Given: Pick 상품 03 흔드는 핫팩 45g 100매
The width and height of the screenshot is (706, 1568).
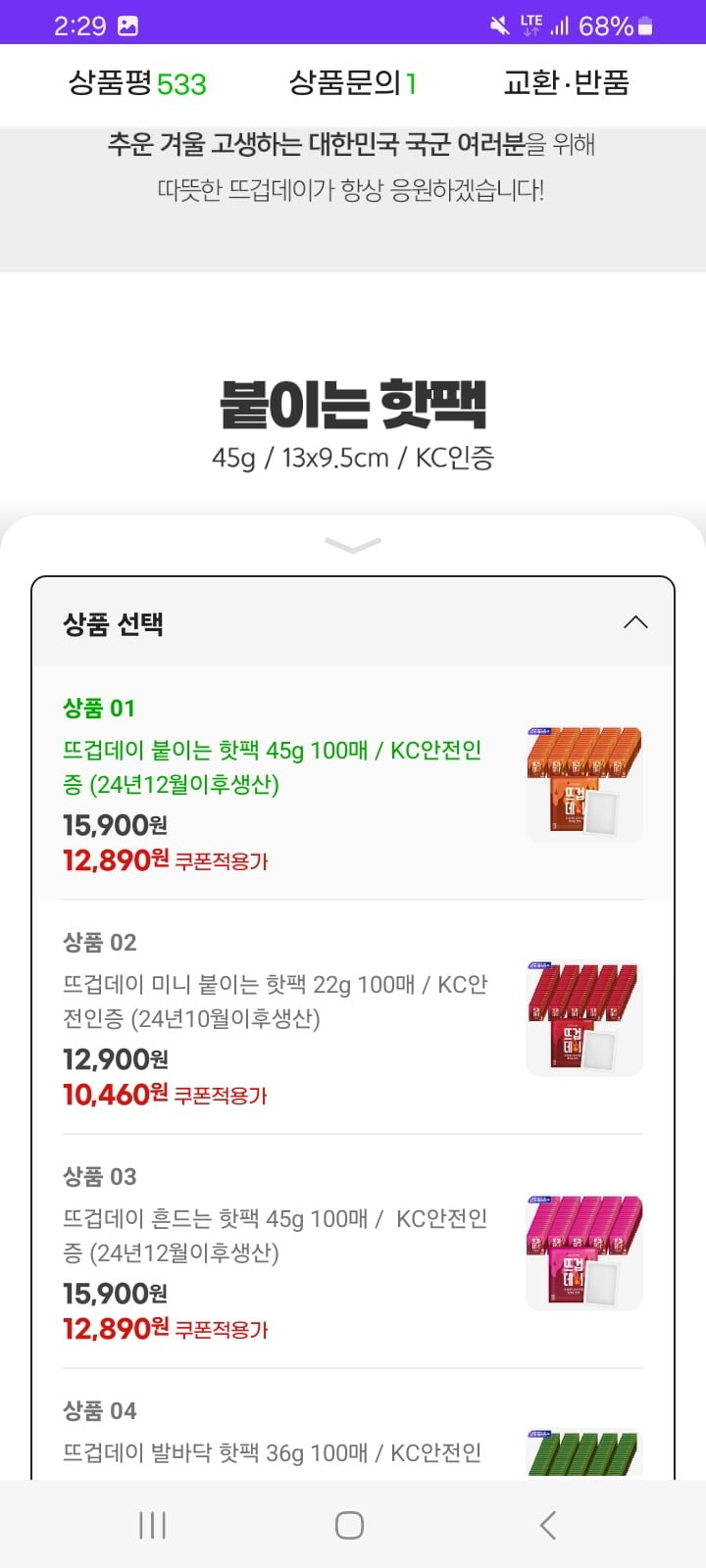Looking at the screenshot, I should (352, 1251).
